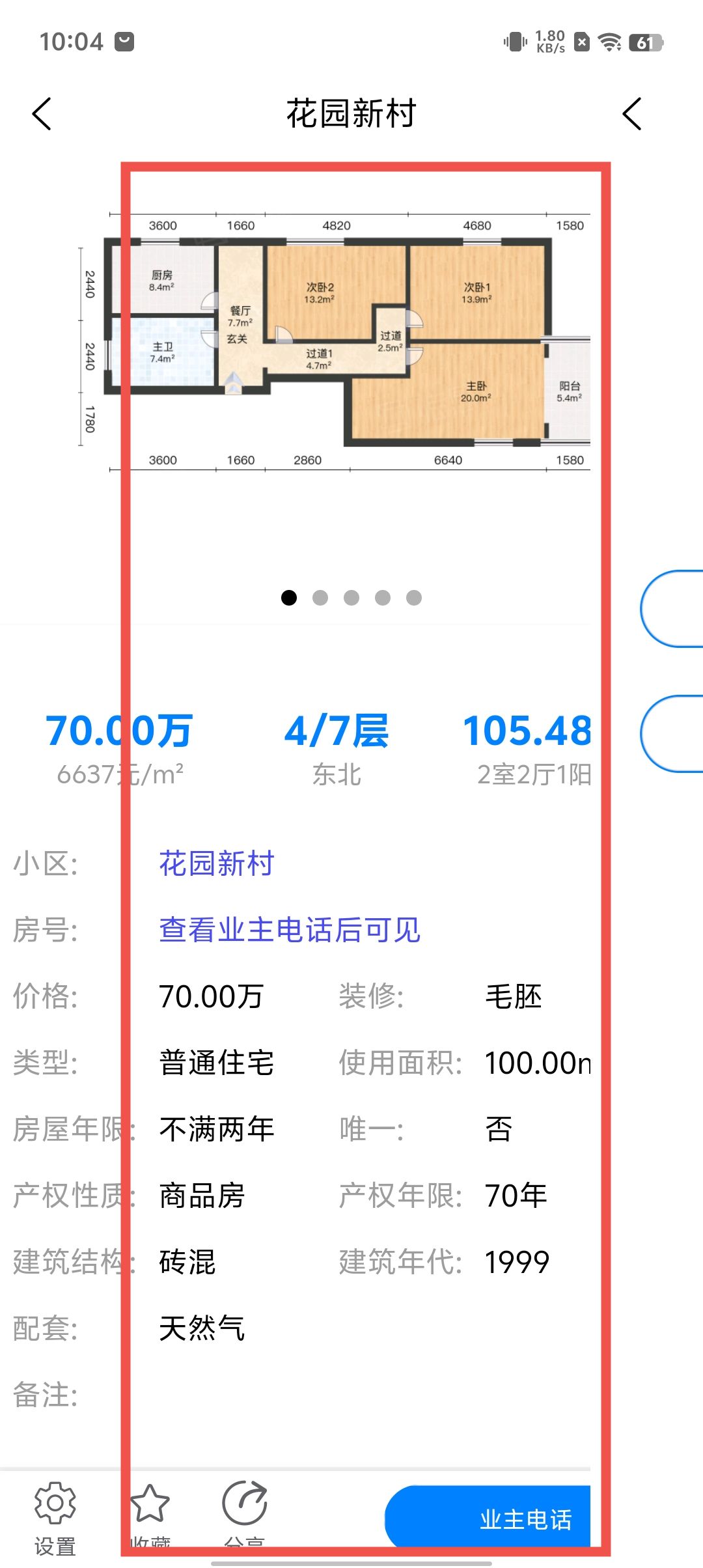Add this listing to 收藏 favorites
The width and height of the screenshot is (703, 1568).
(150, 1517)
